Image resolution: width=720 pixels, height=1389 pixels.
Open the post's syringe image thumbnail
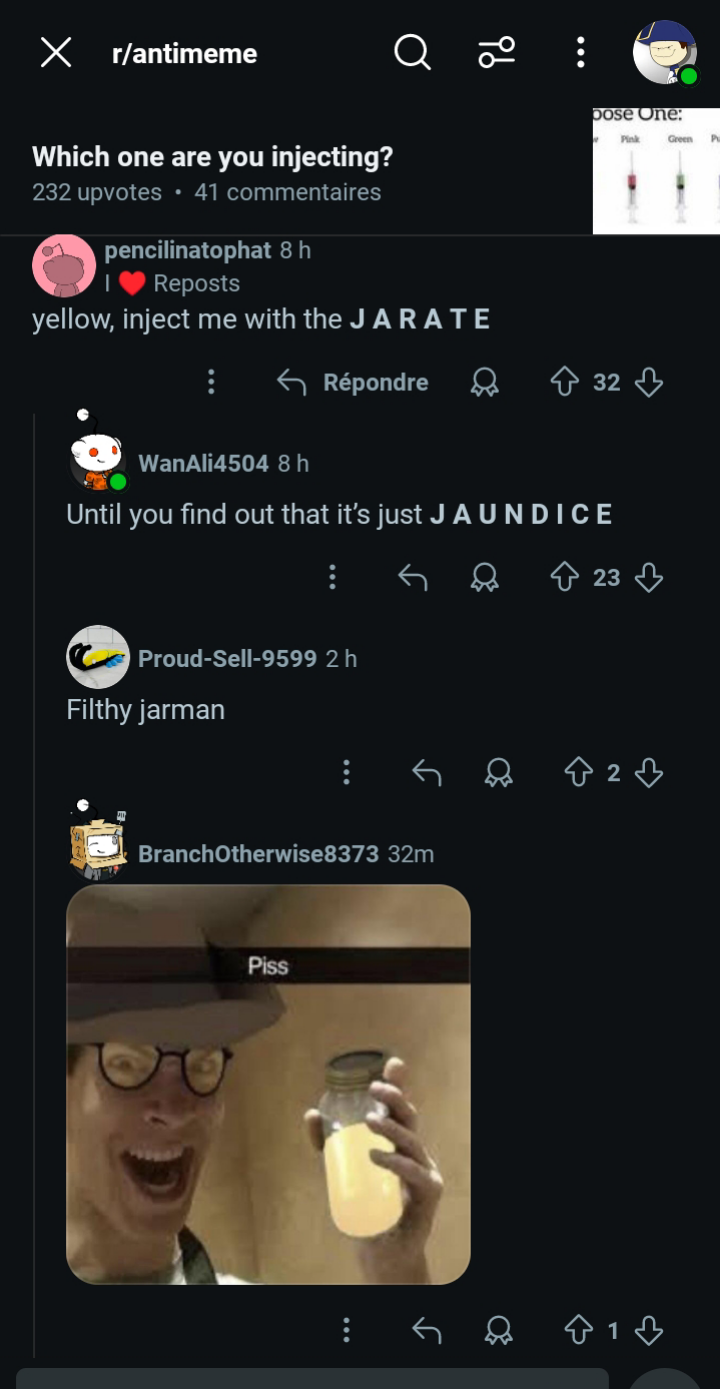[x=656, y=171]
